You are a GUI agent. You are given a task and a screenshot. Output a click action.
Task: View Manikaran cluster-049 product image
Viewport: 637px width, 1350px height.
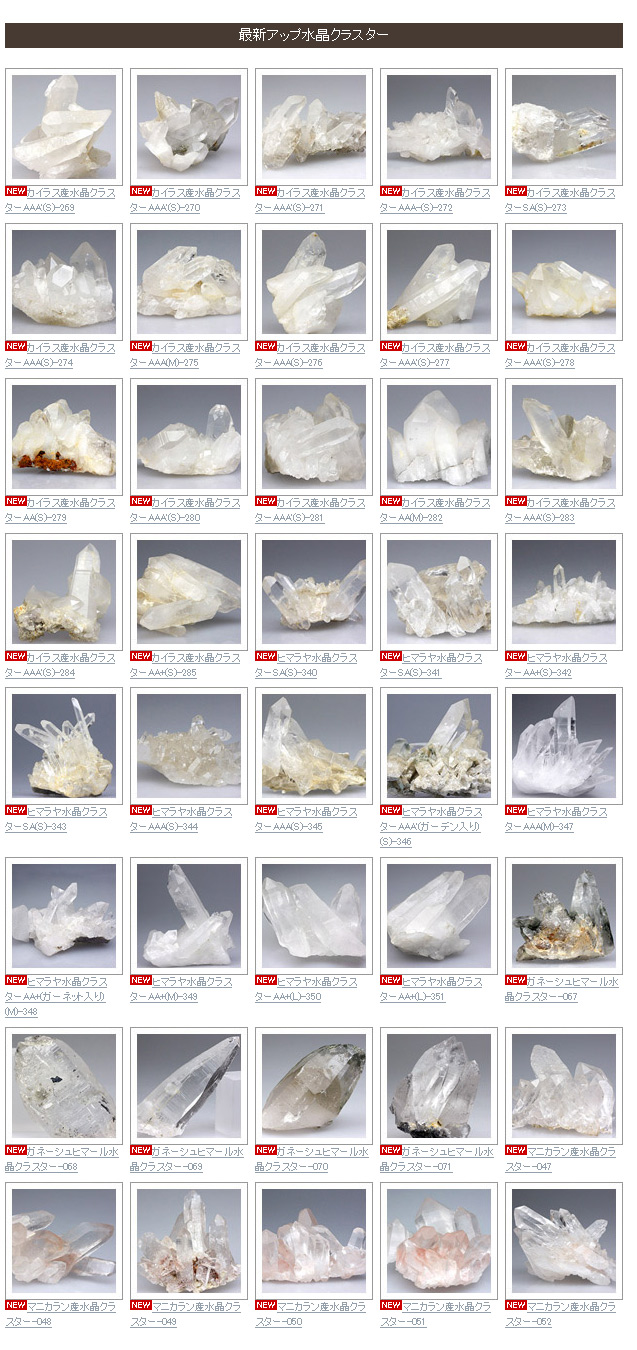189,1240
